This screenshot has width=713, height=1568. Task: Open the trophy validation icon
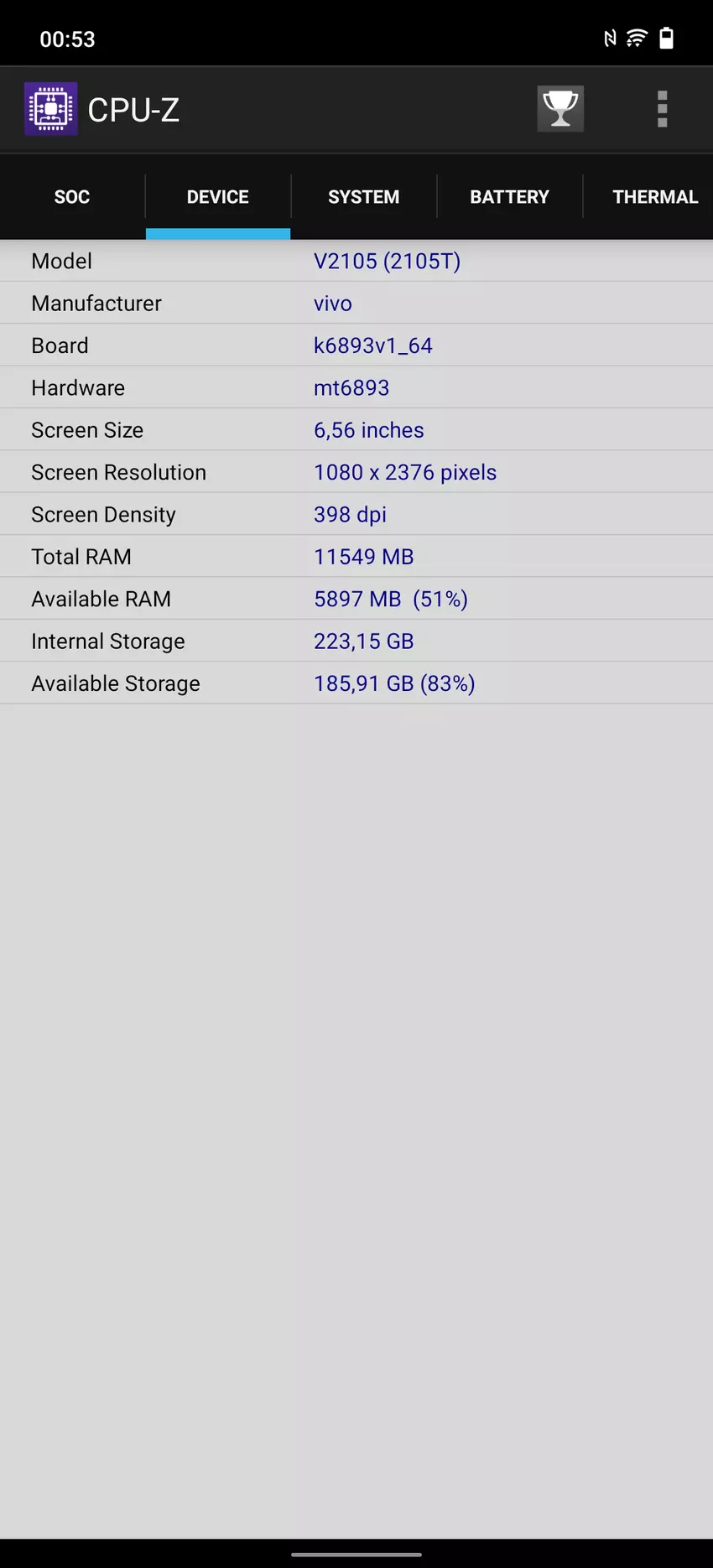560,109
